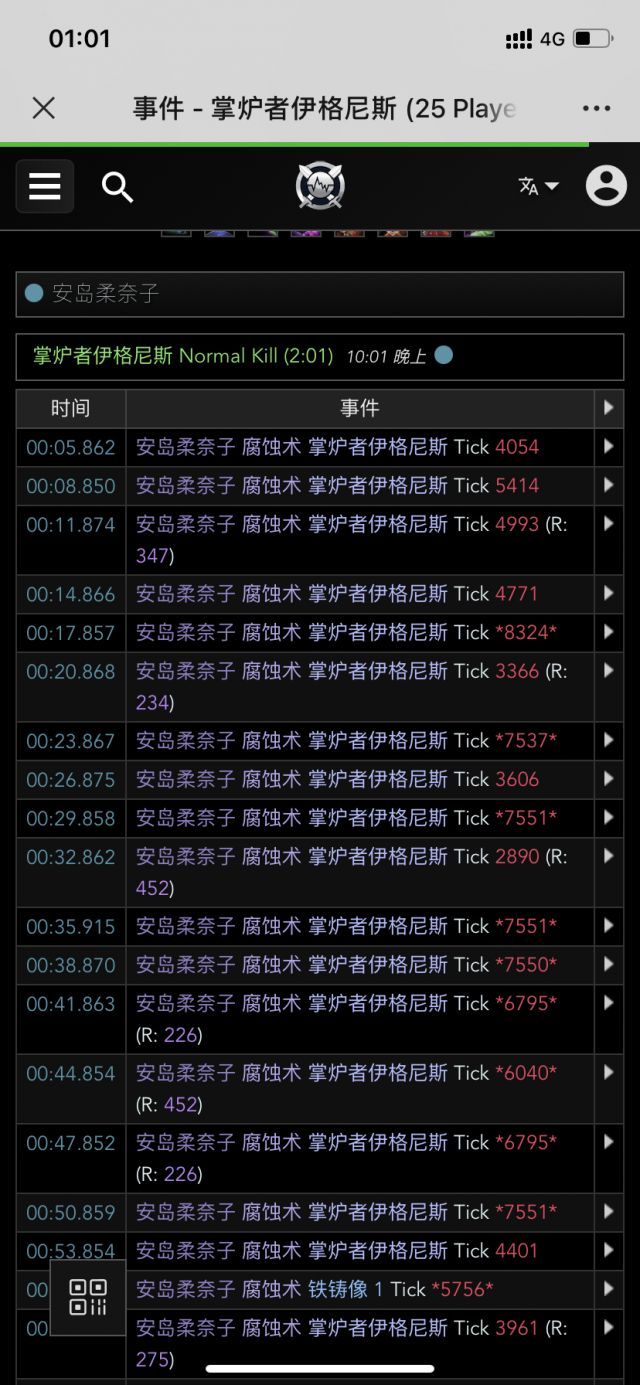Expand the 00:26.875 event row
Screen dimensions: 640x1385
pyautogui.click(x=608, y=780)
